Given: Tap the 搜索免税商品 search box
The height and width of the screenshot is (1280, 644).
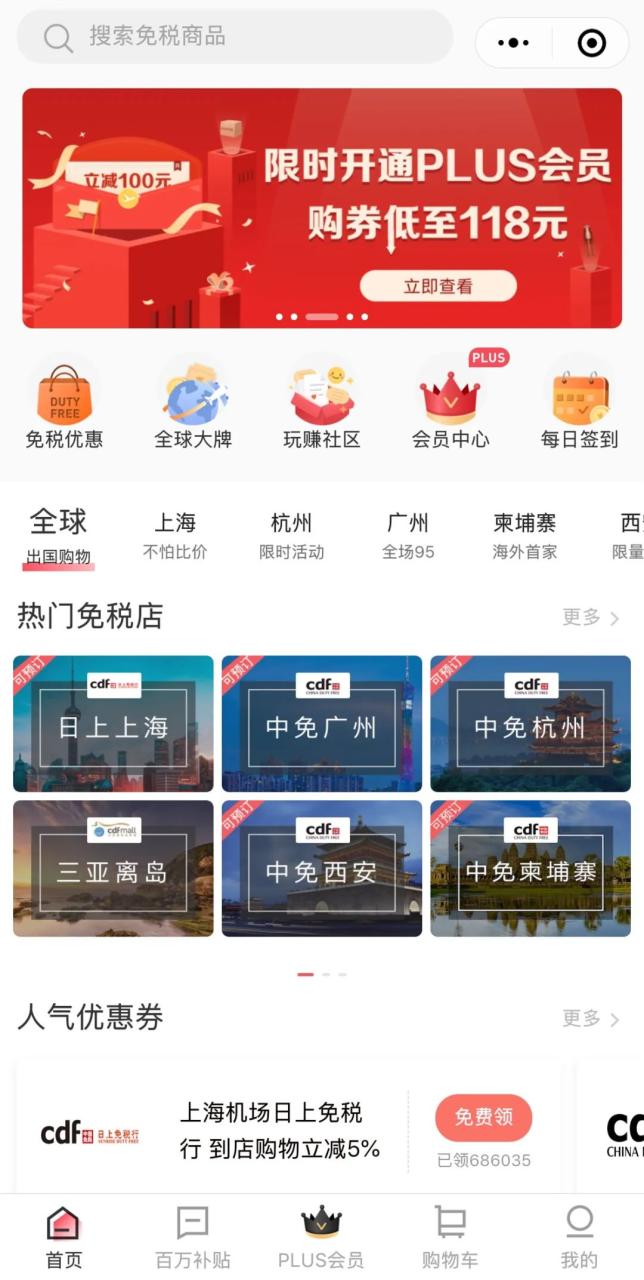Looking at the screenshot, I should coord(235,37).
